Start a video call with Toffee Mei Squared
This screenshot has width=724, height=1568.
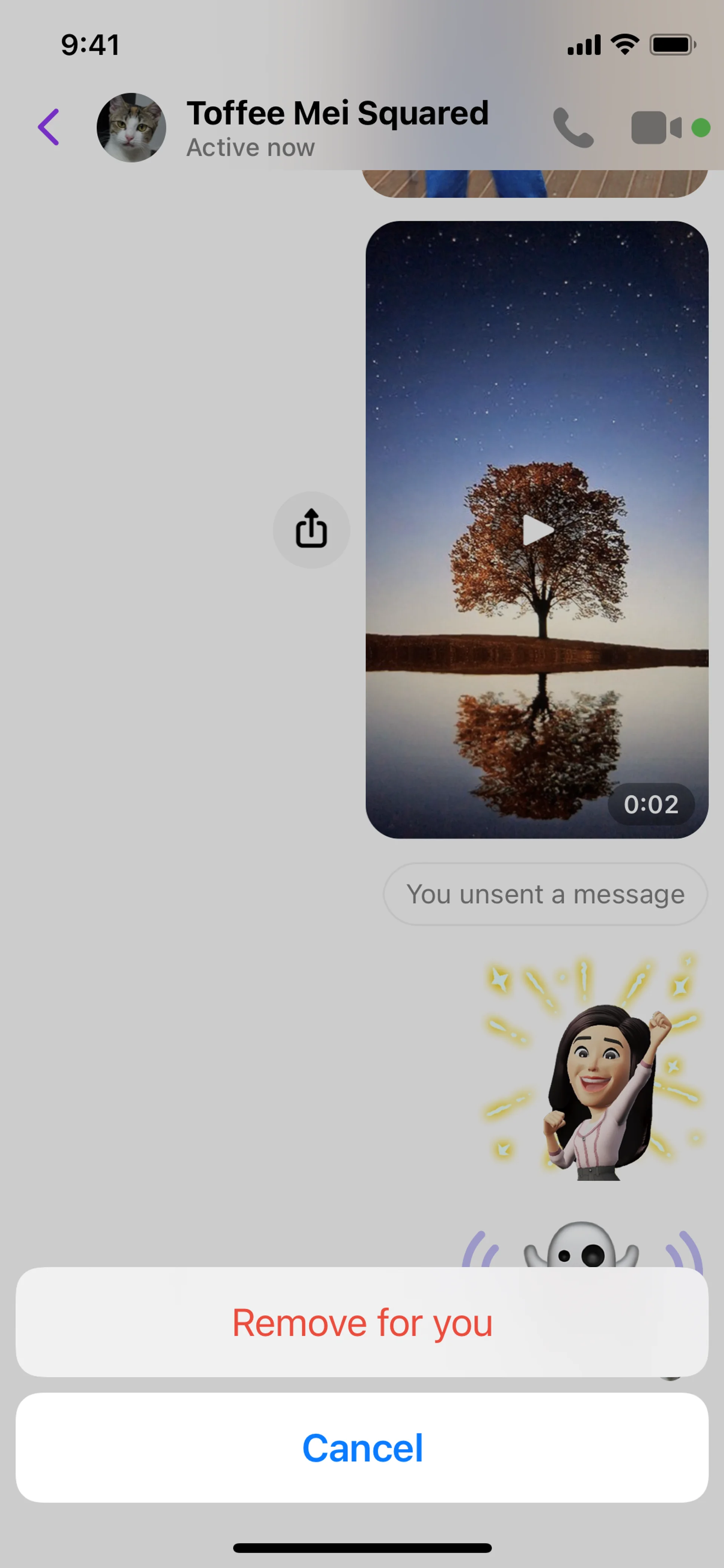click(x=656, y=128)
